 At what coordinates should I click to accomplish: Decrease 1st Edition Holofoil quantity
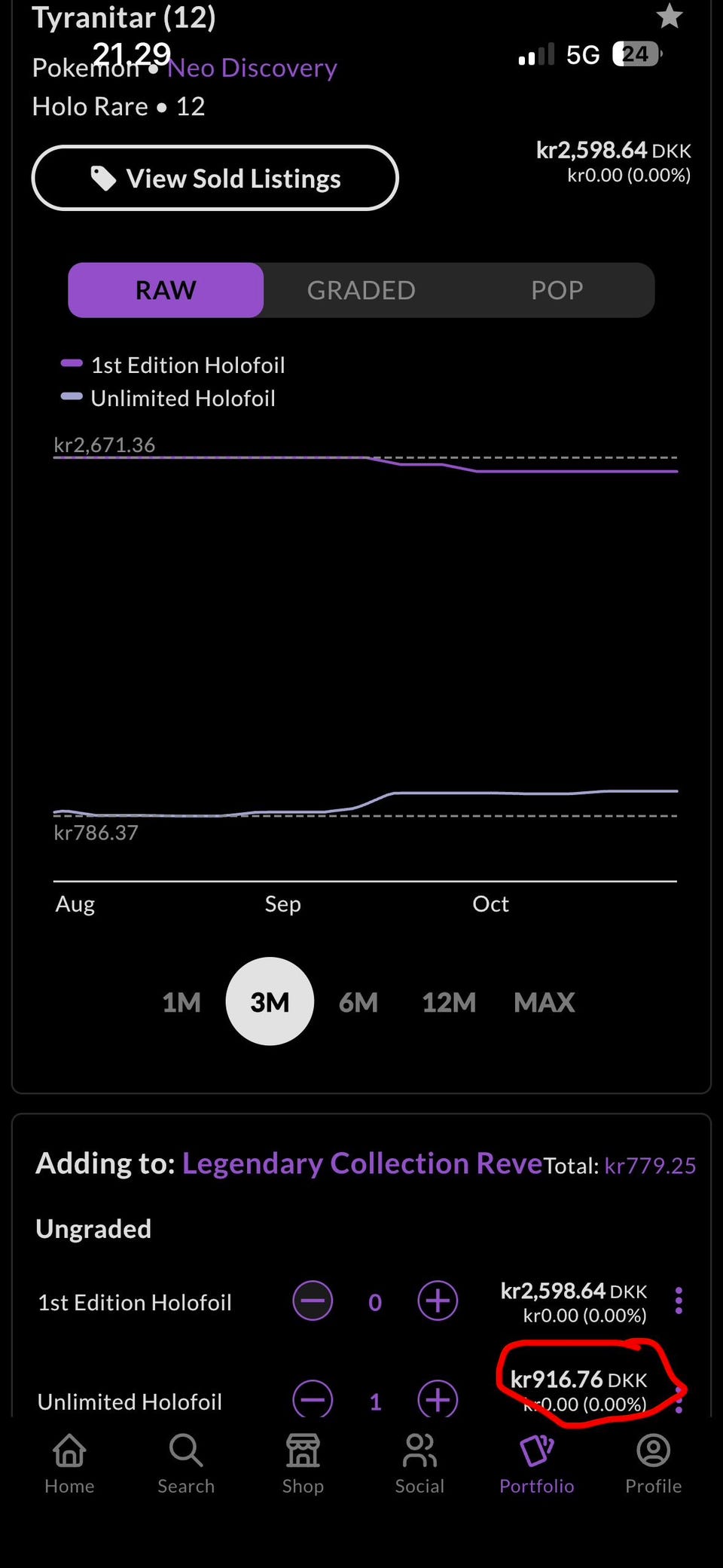pyautogui.click(x=313, y=1301)
